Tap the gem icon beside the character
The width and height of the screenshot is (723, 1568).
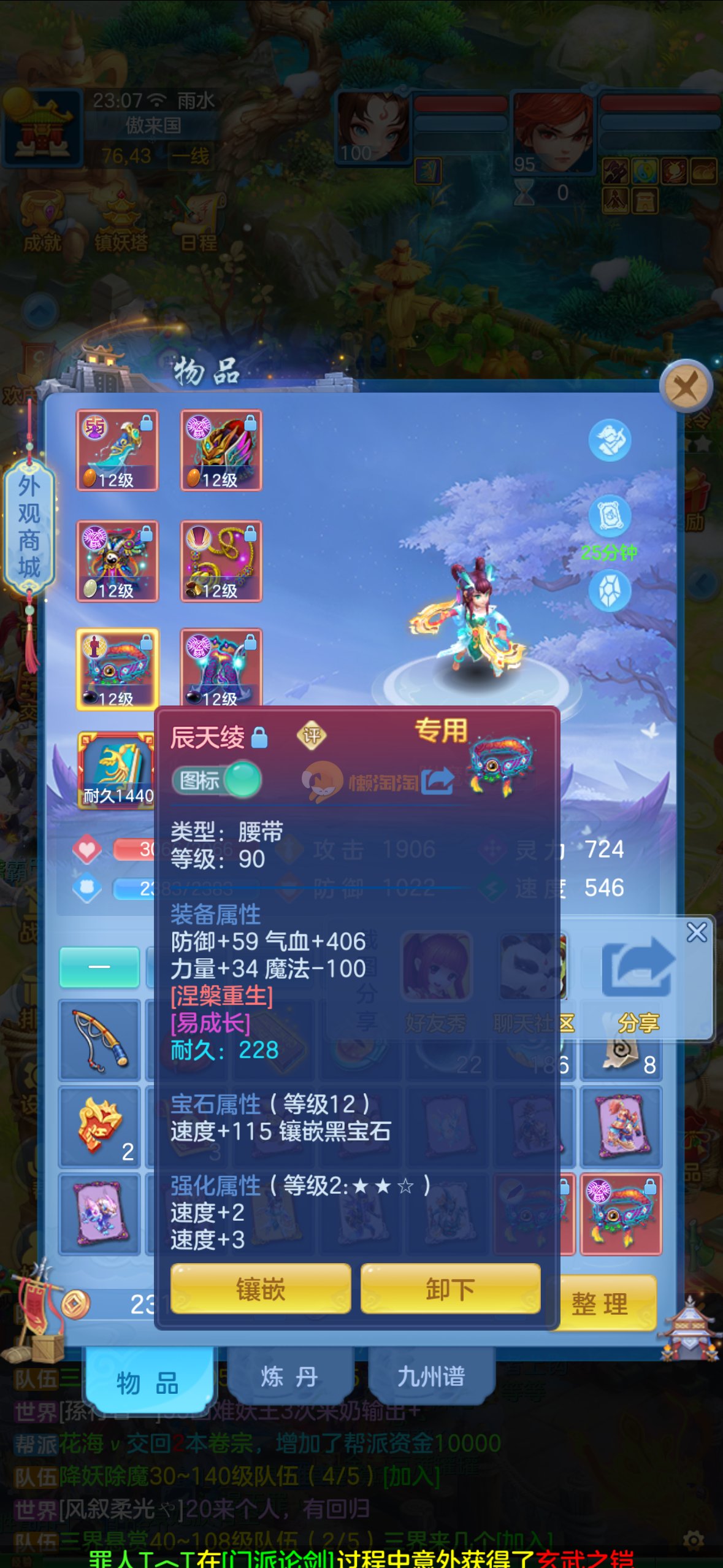click(x=610, y=591)
